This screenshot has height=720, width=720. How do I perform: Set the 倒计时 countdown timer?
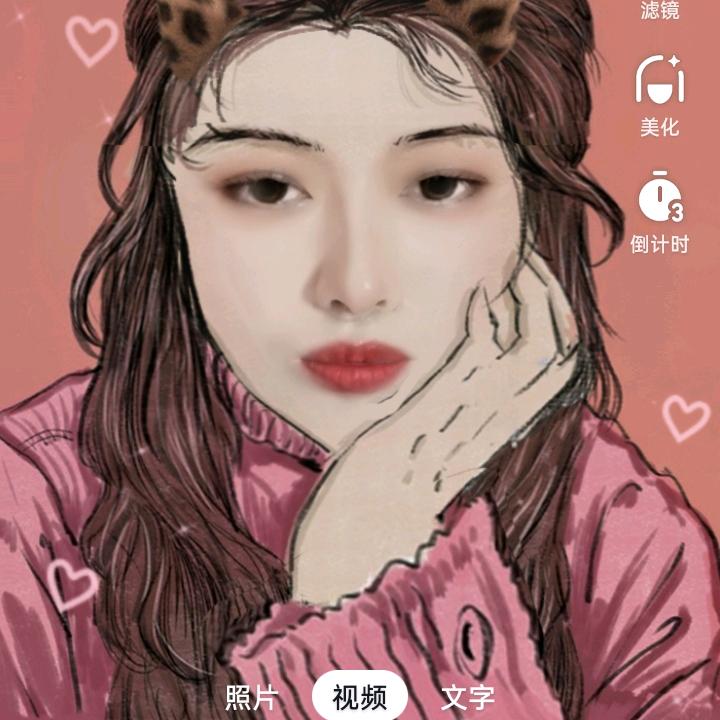click(x=660, y=212)
